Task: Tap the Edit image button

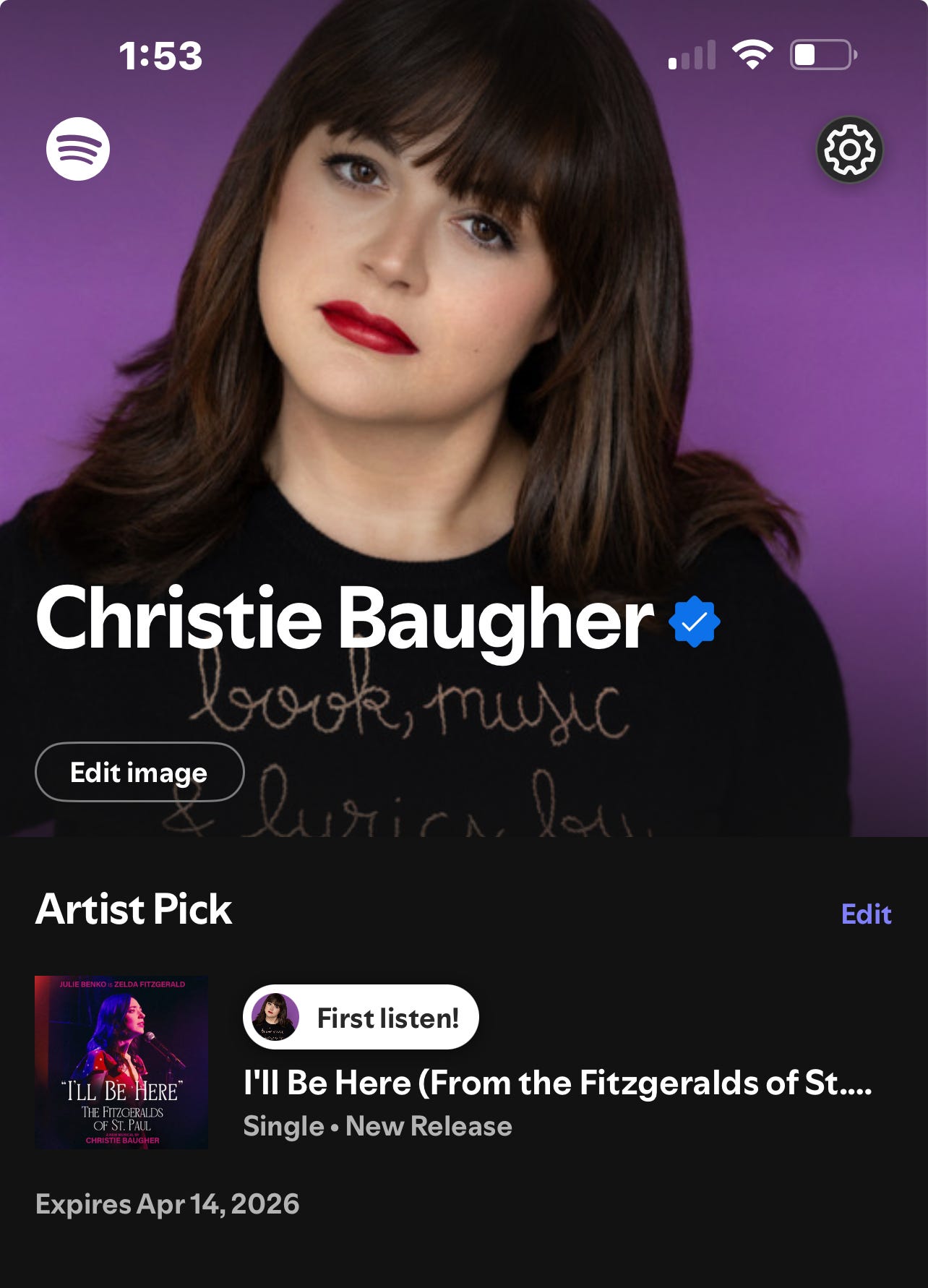Action: [x=139, y=772]
